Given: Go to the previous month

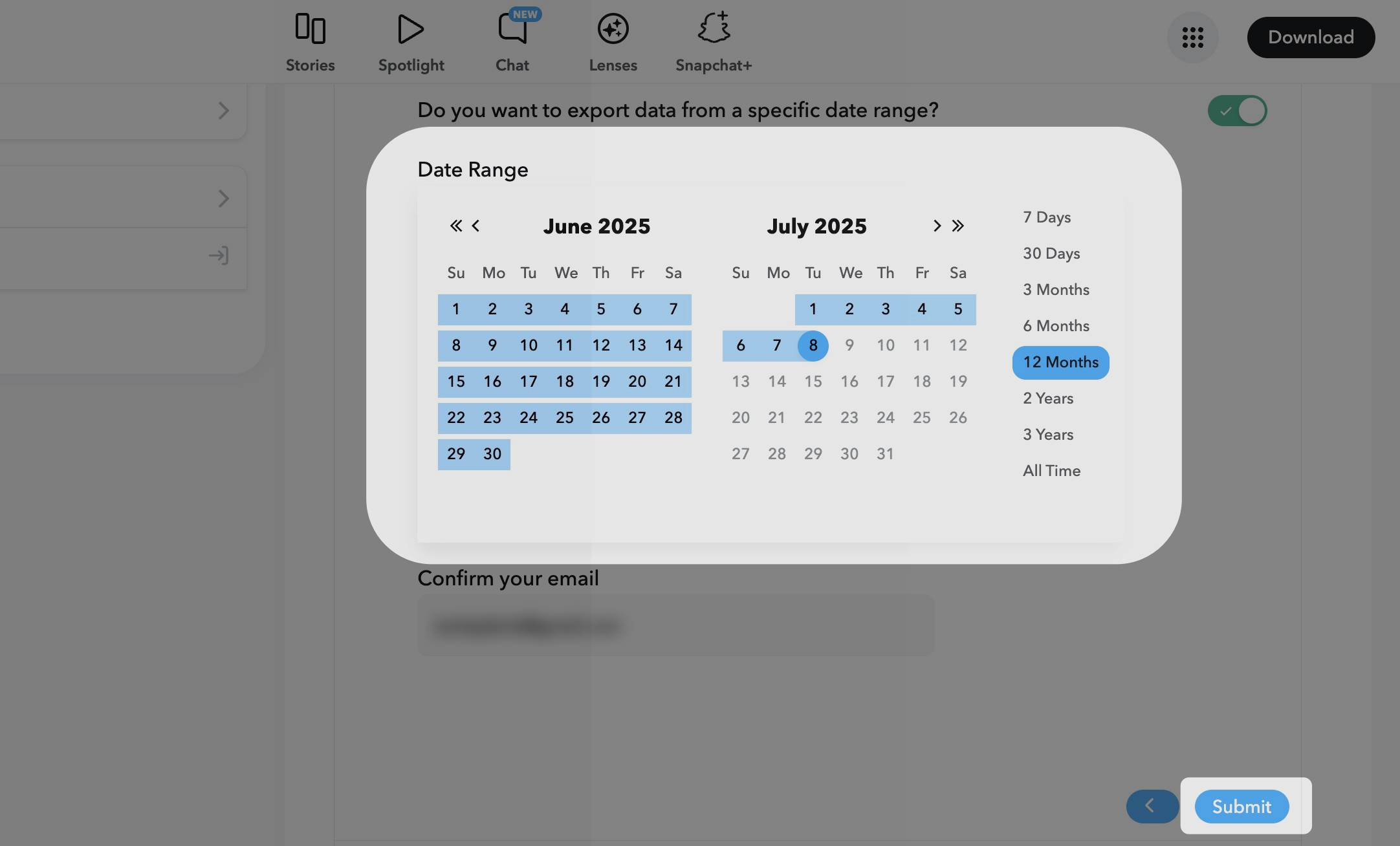Looking at the screenshot, I should tap(476, 226).
